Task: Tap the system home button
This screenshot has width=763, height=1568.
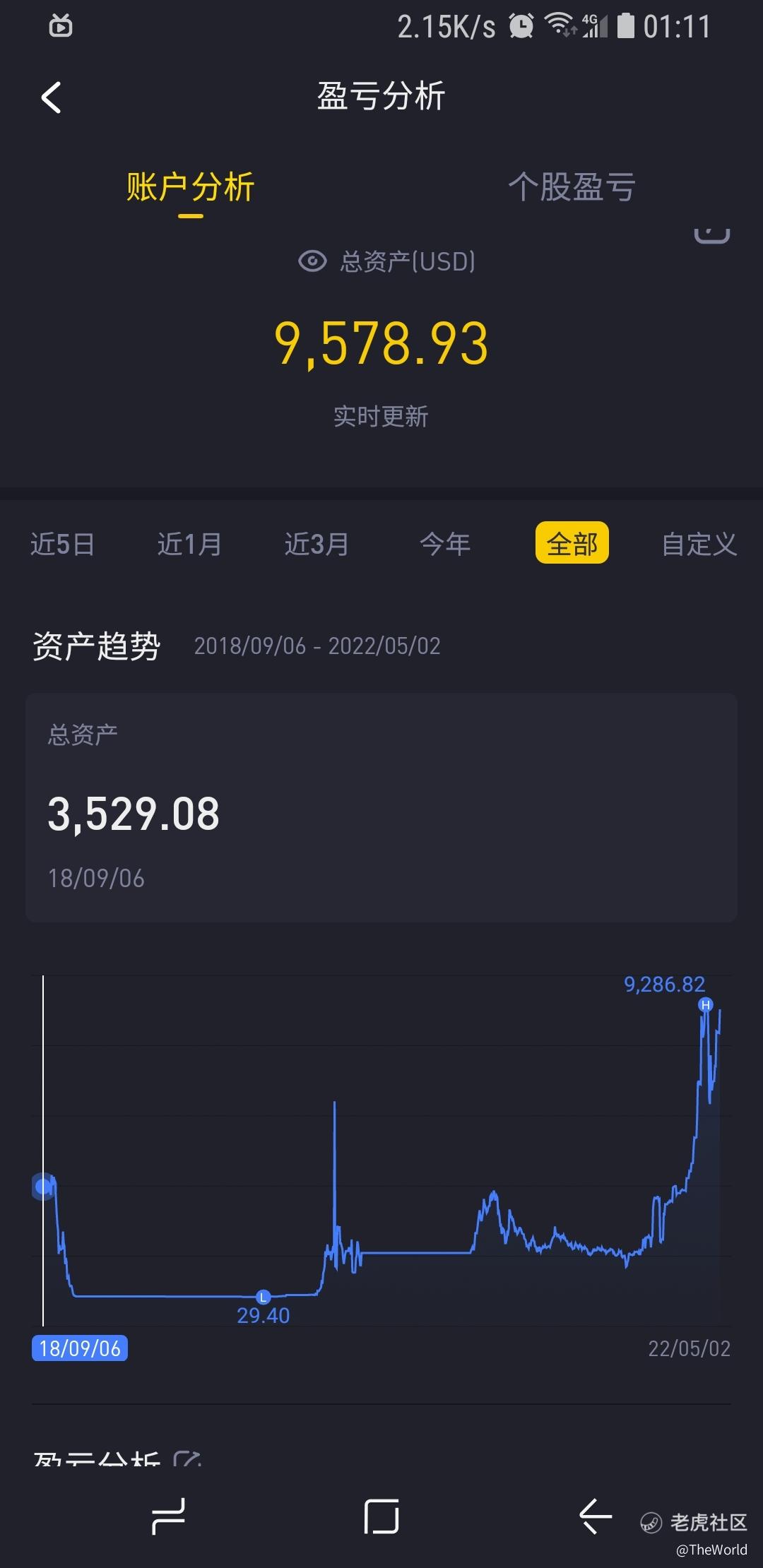Action: click(381, 1516)
